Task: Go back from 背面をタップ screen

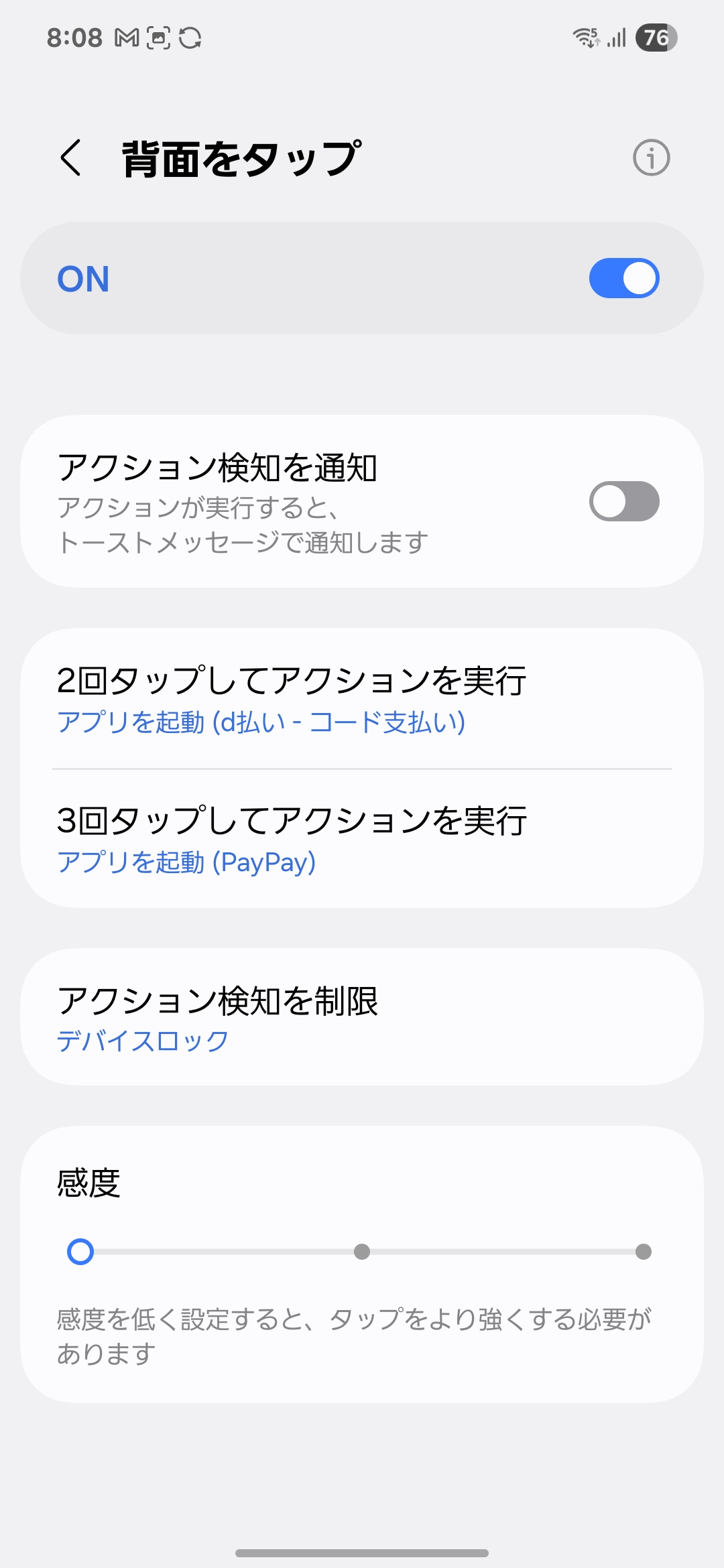Action: coord(71,158)
